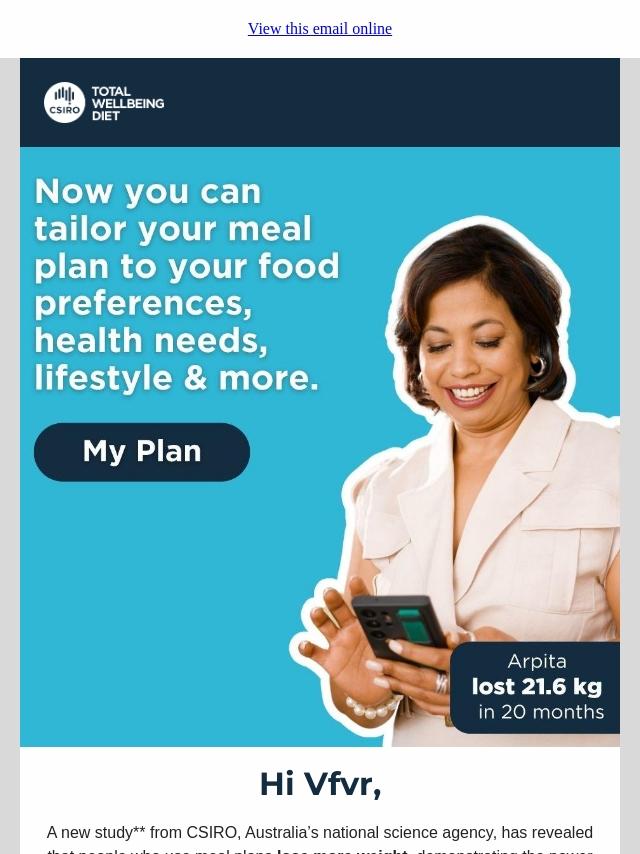This screenshot has width=640, height=854.
Task: Tap the My Plan button
Action: (x=142, y=452)
